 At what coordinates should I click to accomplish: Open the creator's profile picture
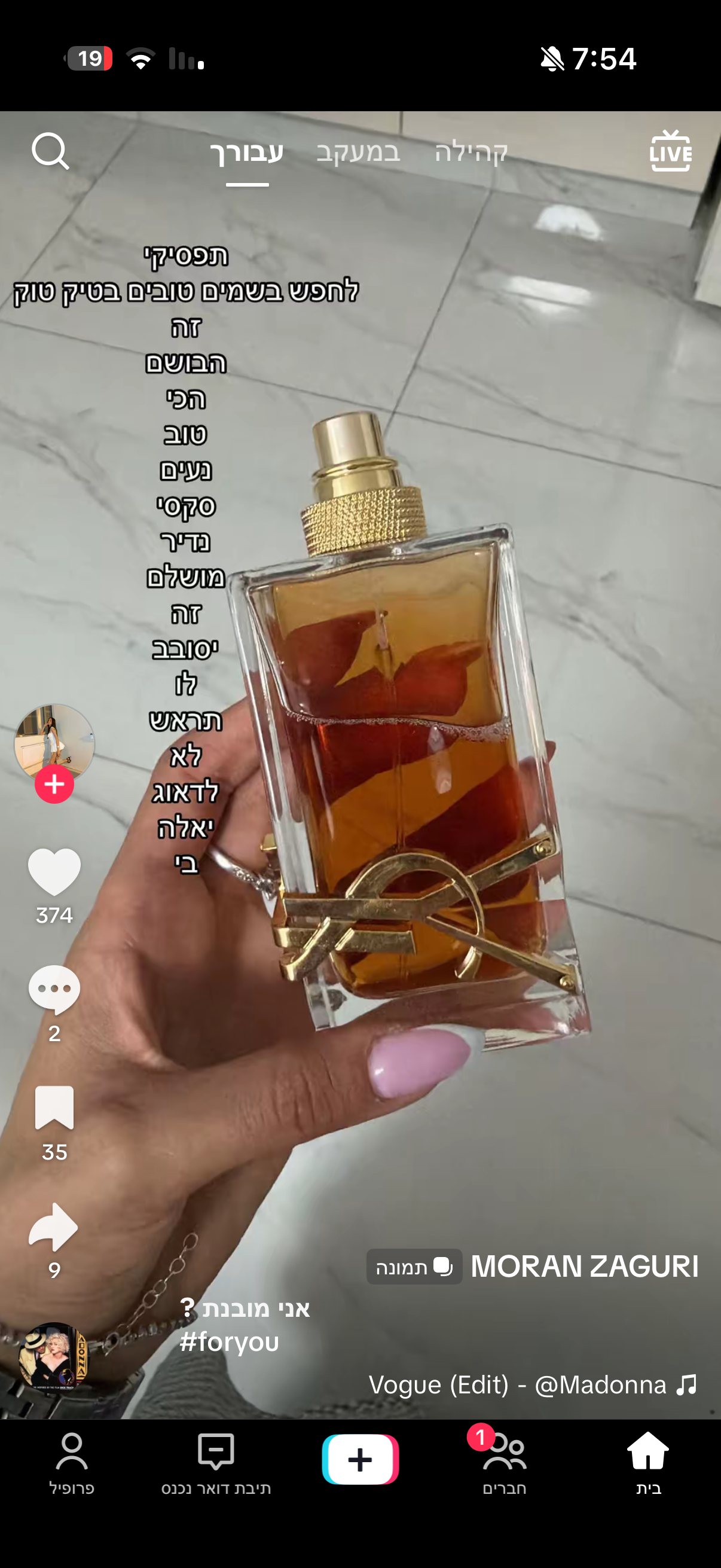(54, 743)
